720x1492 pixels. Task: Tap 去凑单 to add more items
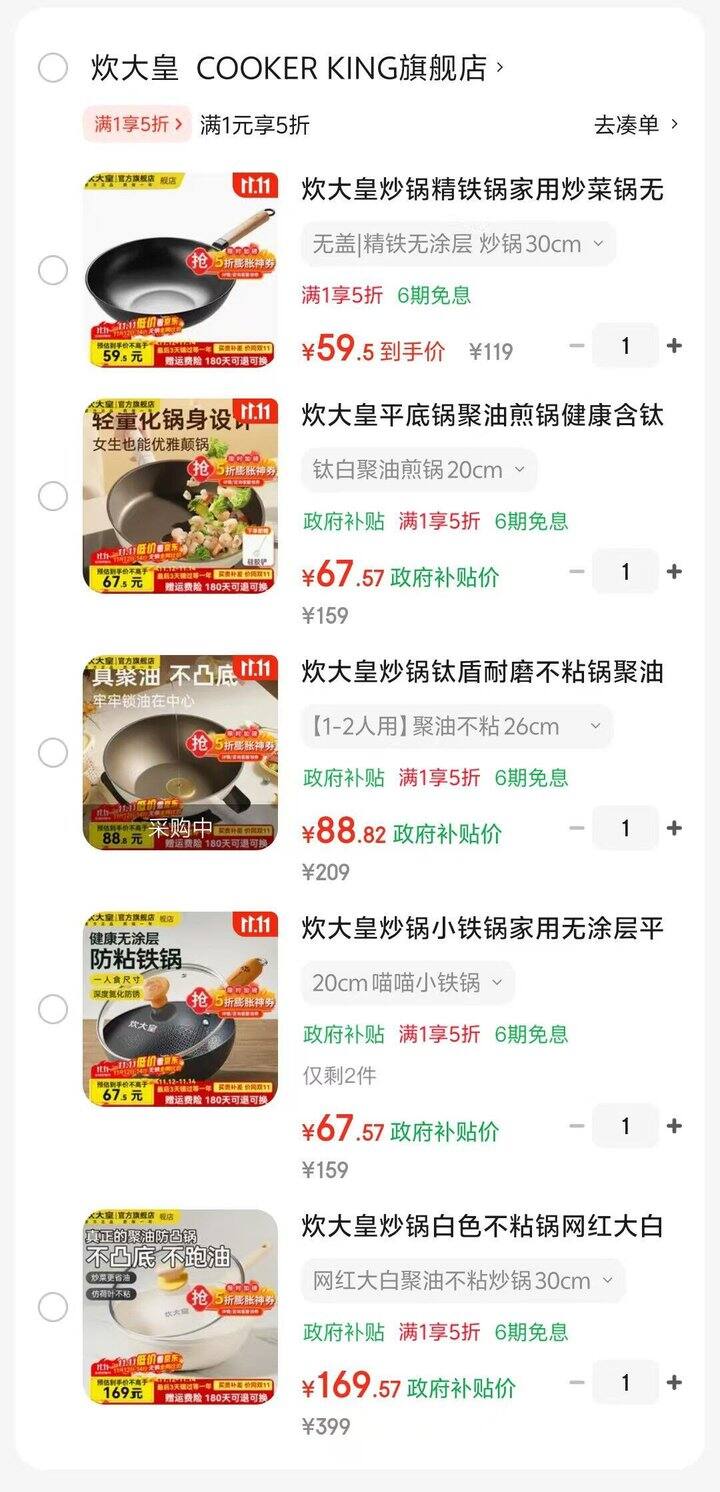pyautogui.click(x=636, y=125)
